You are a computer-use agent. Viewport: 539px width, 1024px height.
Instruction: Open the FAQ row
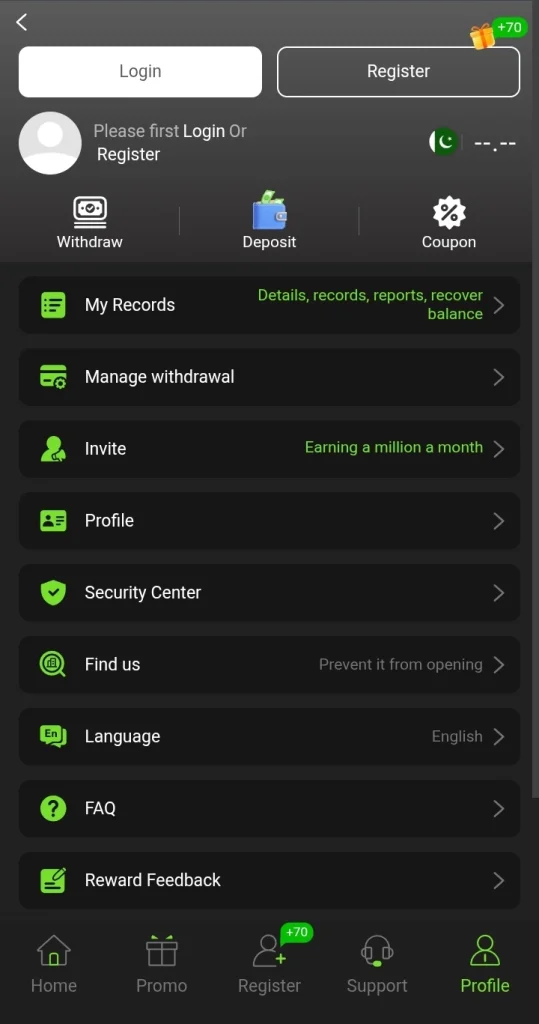tap(269, 808)
